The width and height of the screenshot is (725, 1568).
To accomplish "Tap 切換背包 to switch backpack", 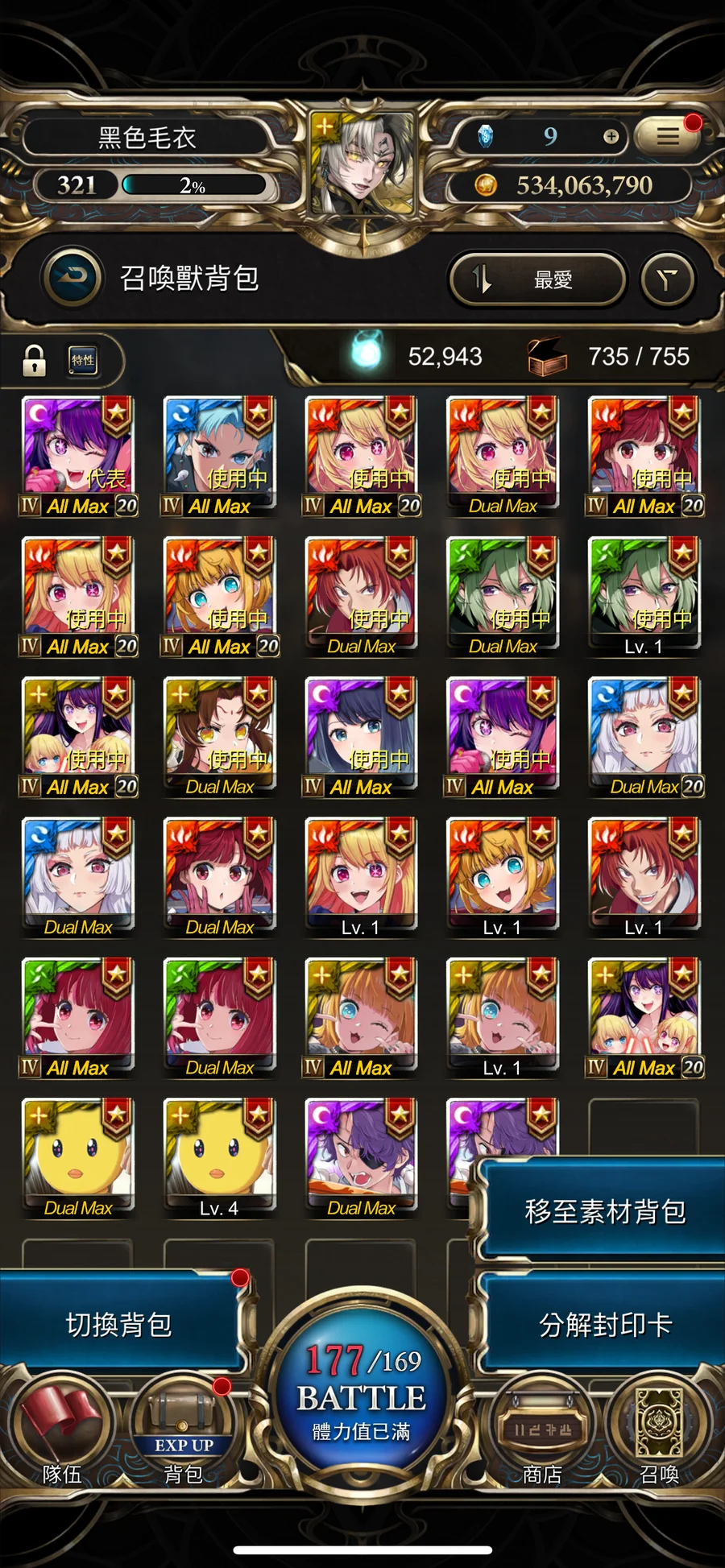I will click(119, 1325).
